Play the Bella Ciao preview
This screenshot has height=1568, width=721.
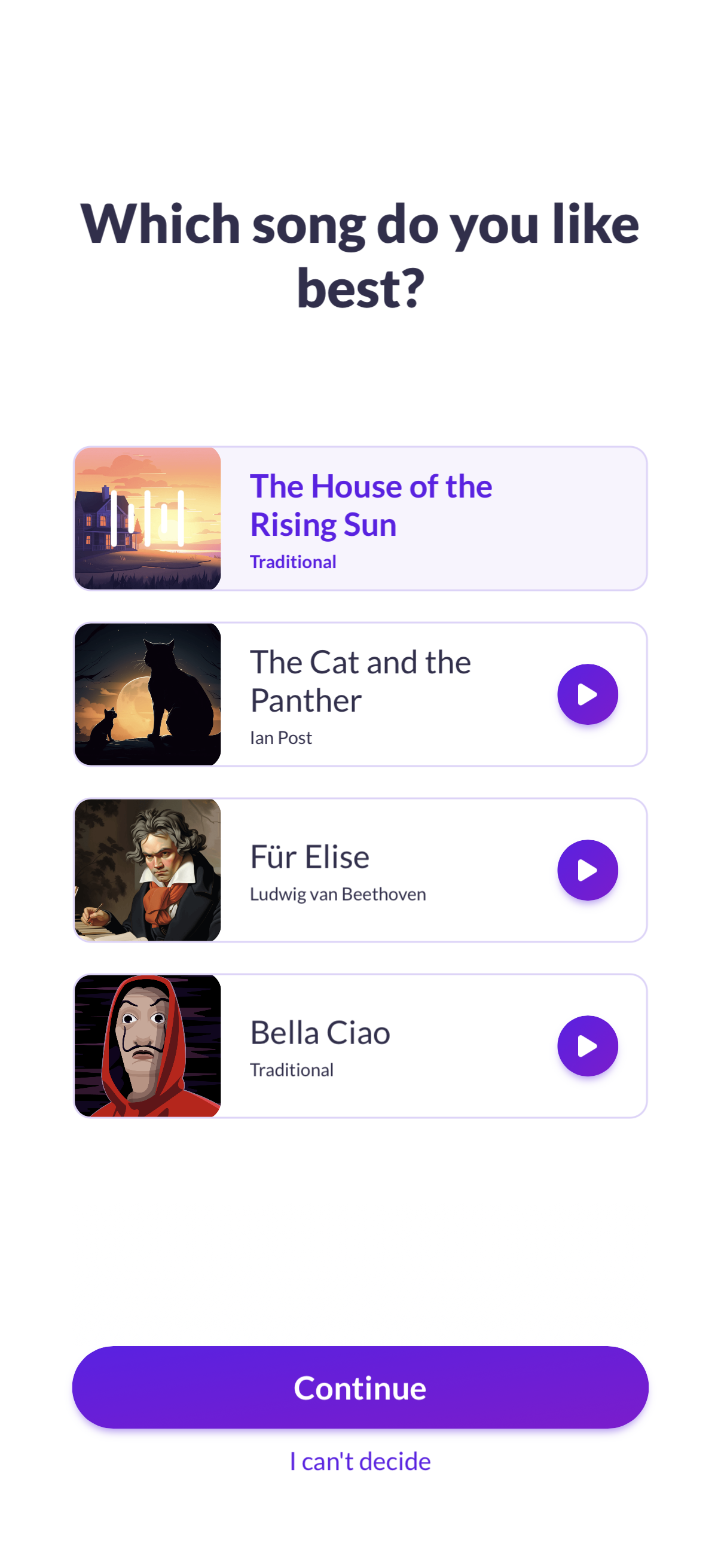click(x=587, y=1046)
